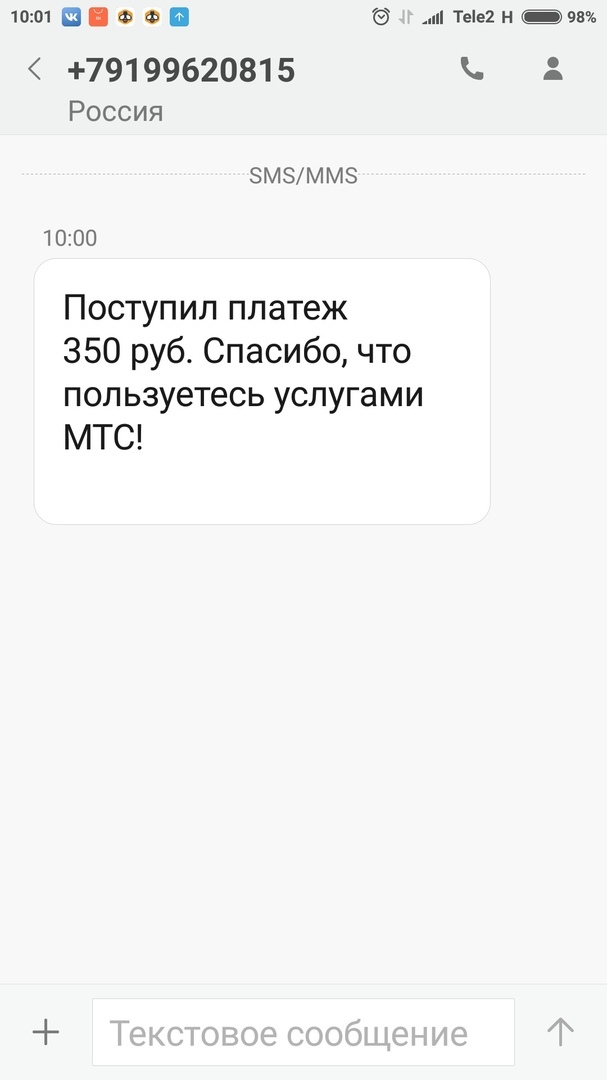The image size is (607, 1080).
Task: Tap the MTS payment SMS bubble
Action: pos(262,391)
